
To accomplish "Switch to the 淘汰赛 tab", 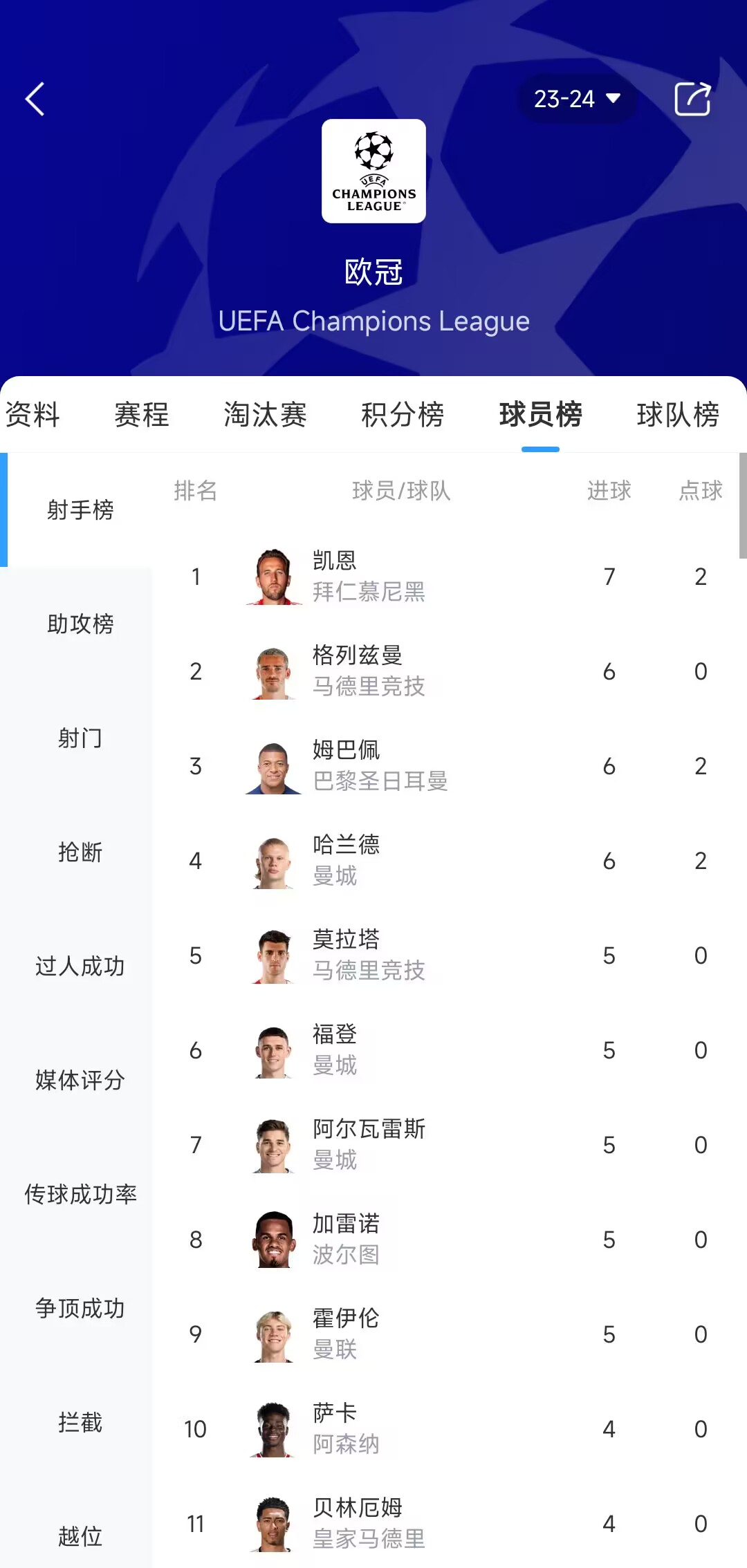I will [265, 415].
